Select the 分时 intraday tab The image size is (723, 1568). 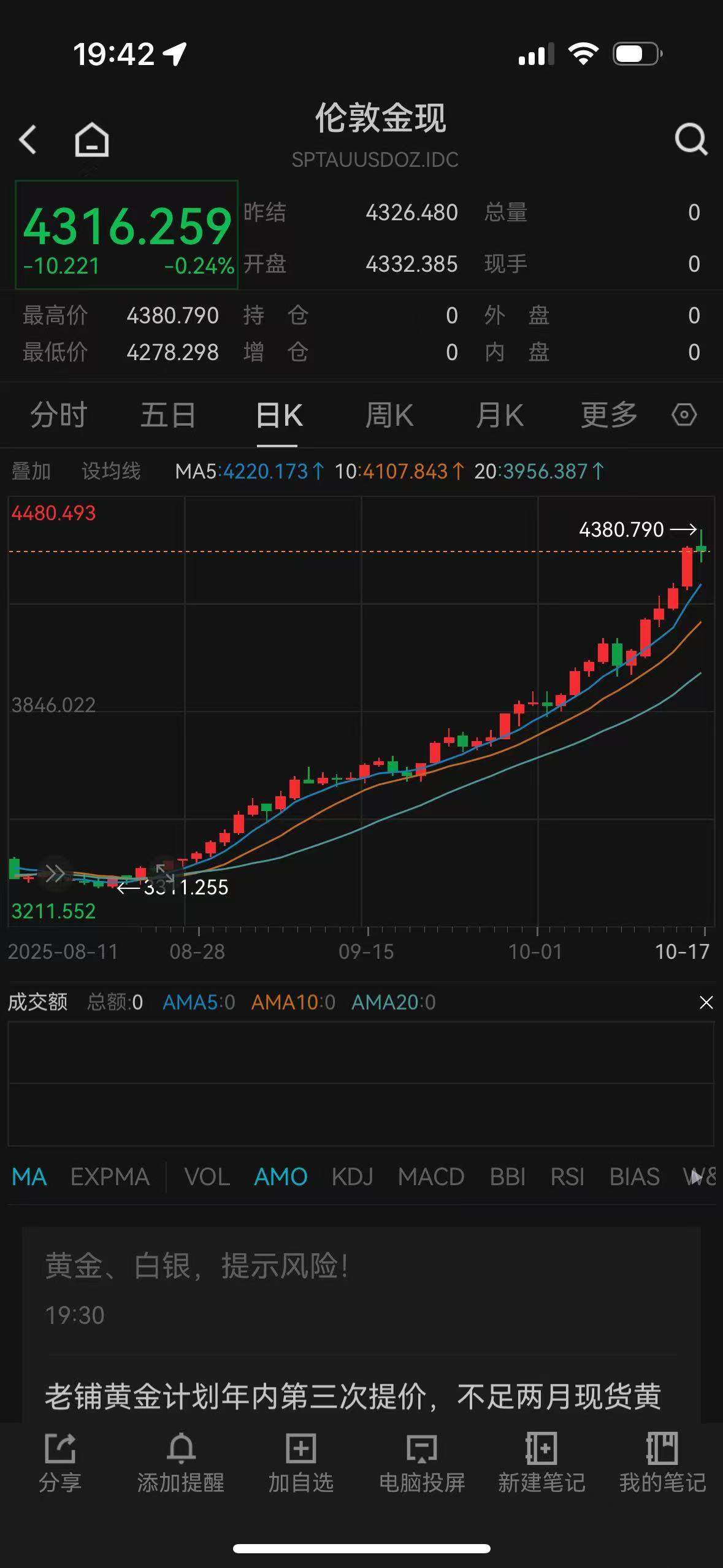click(x=58, y=415)
